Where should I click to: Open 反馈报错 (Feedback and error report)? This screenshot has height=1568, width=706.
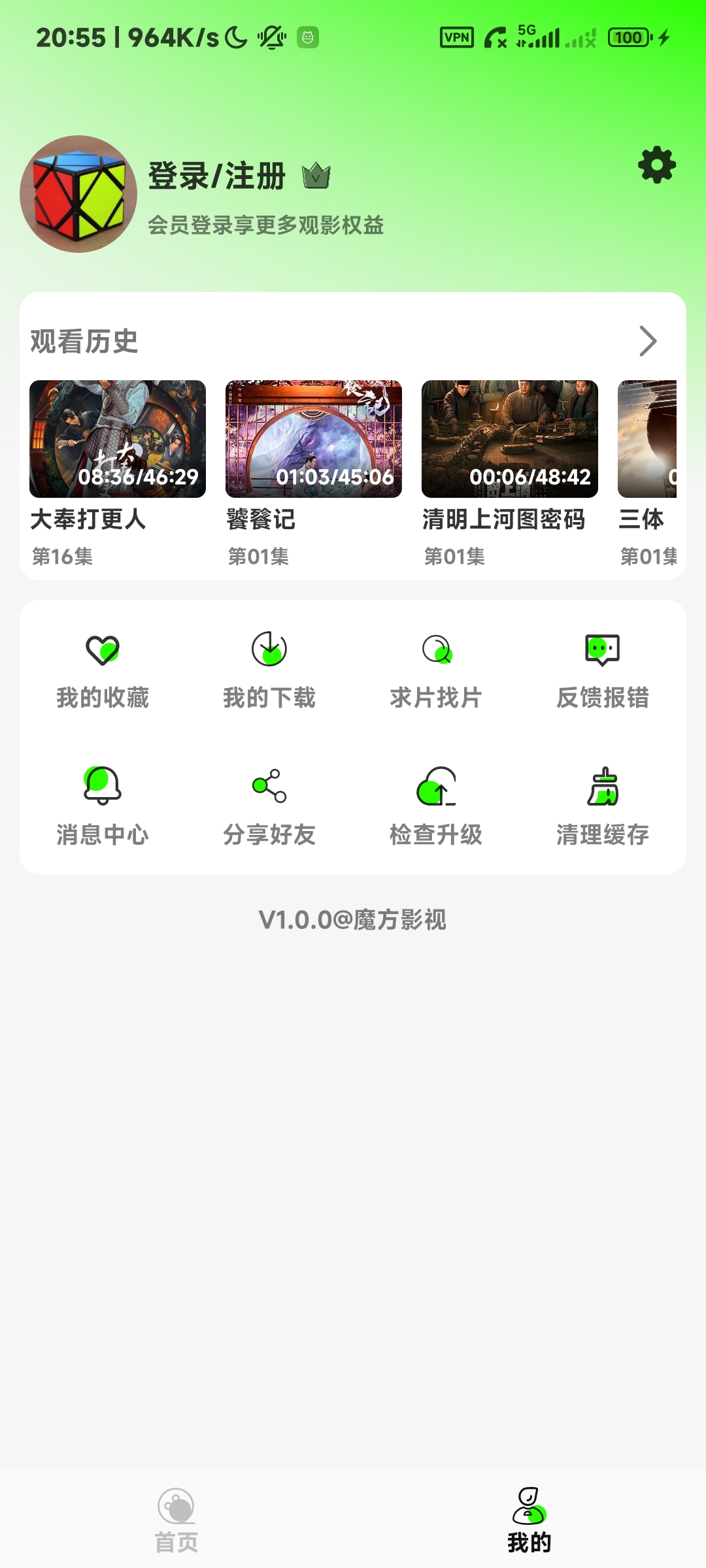[602, 668]
